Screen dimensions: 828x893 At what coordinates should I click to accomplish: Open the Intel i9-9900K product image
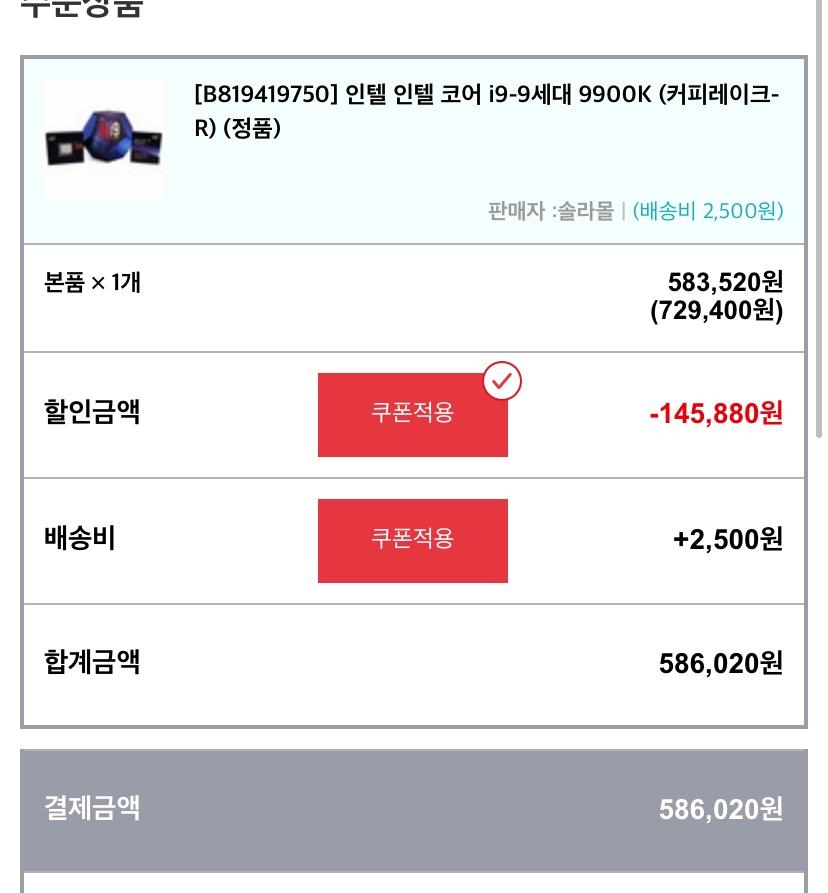pos(104,140)
